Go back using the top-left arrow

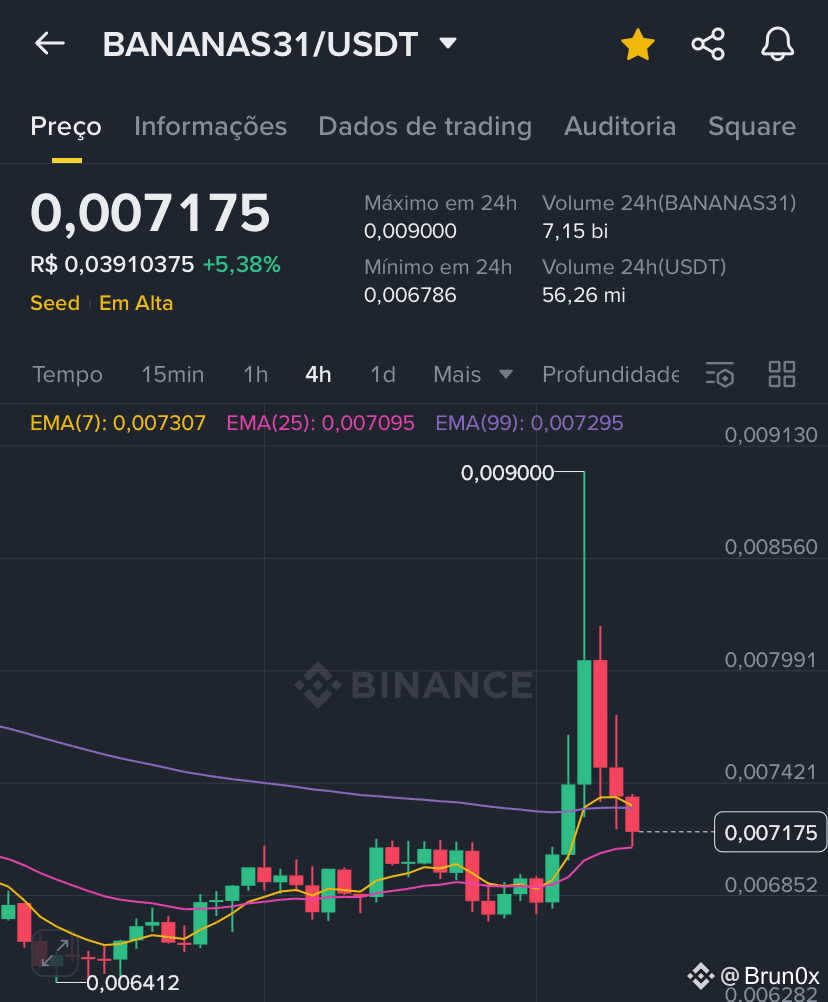(49, 44)
